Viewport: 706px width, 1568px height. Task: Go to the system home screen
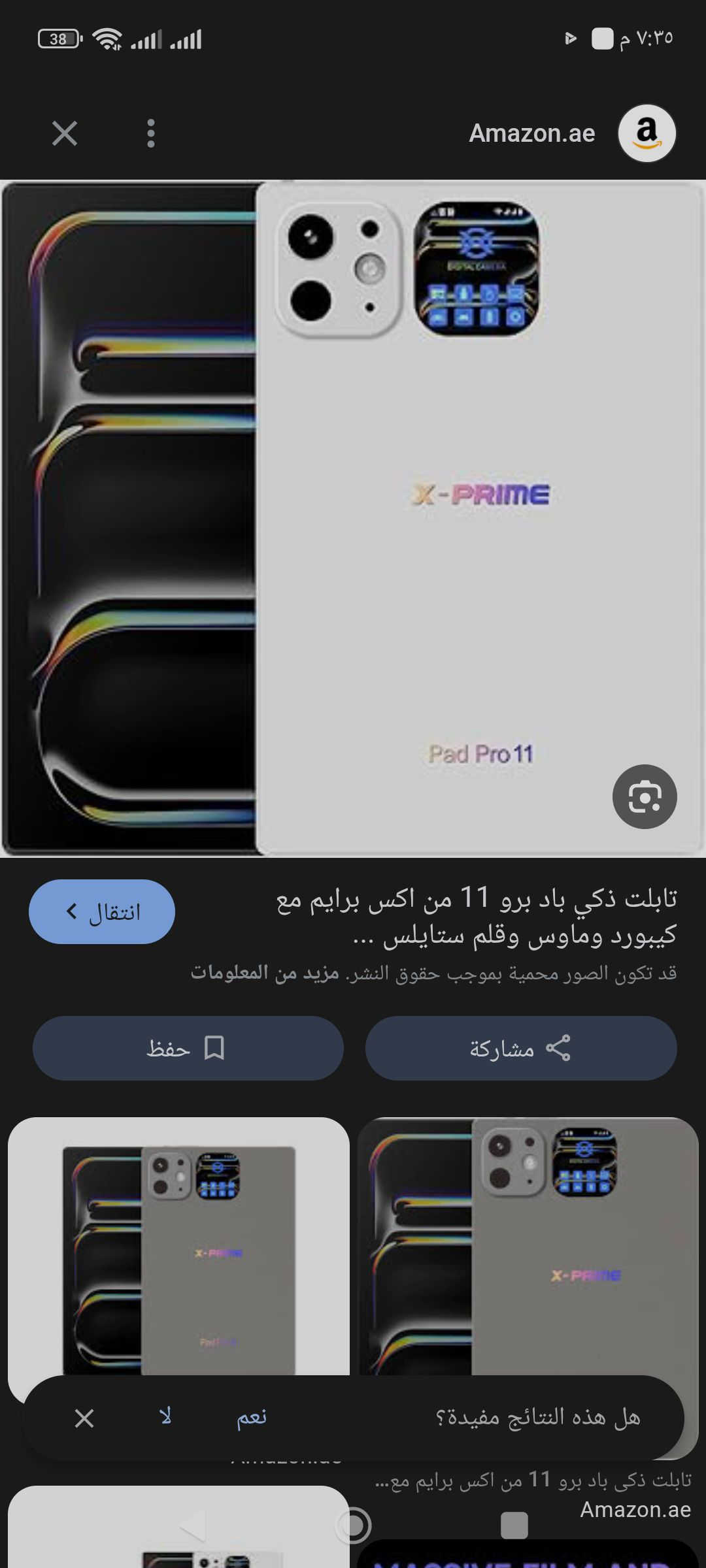tap(353, 1526)
